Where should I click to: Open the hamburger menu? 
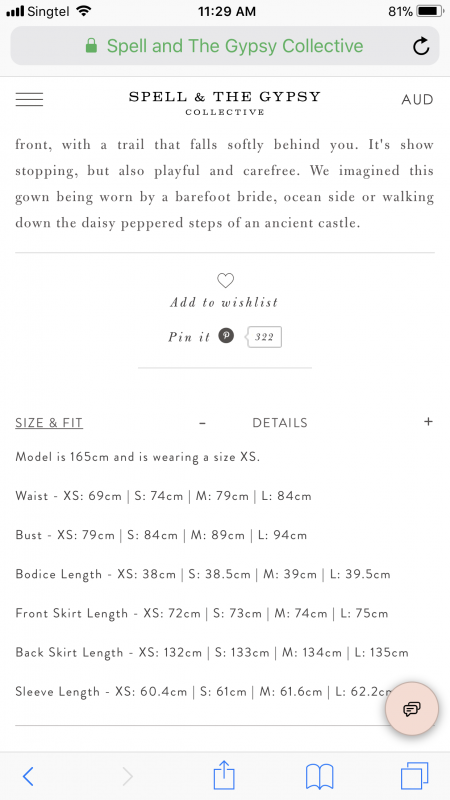coord(29,99)
